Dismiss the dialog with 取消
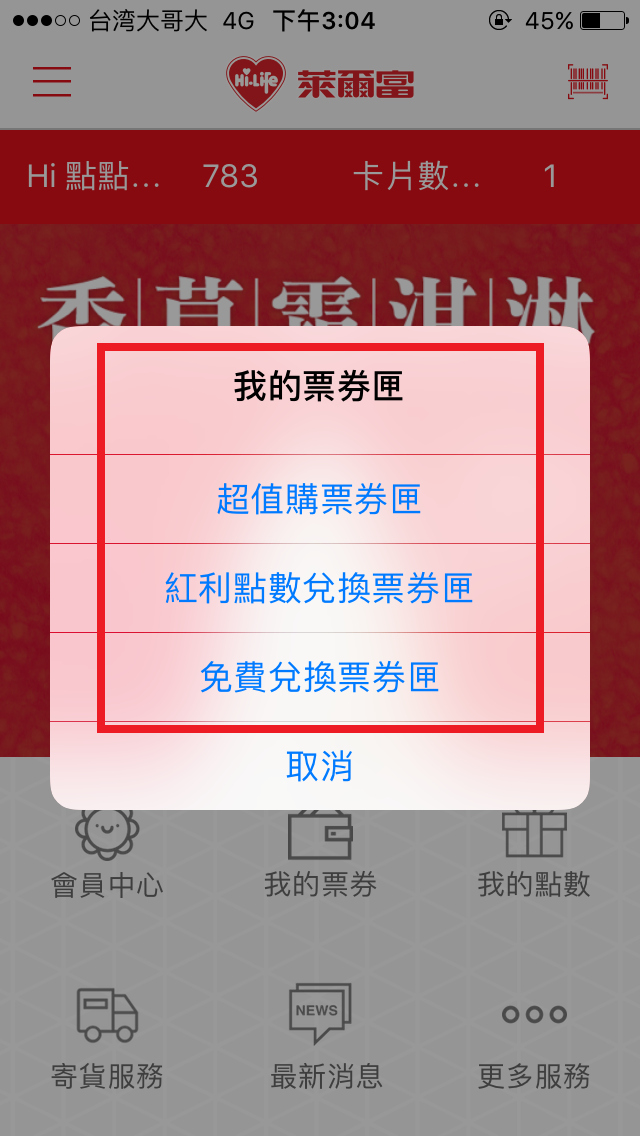The height and width of the screenshot is (1136, 640). tap(320, 766)
